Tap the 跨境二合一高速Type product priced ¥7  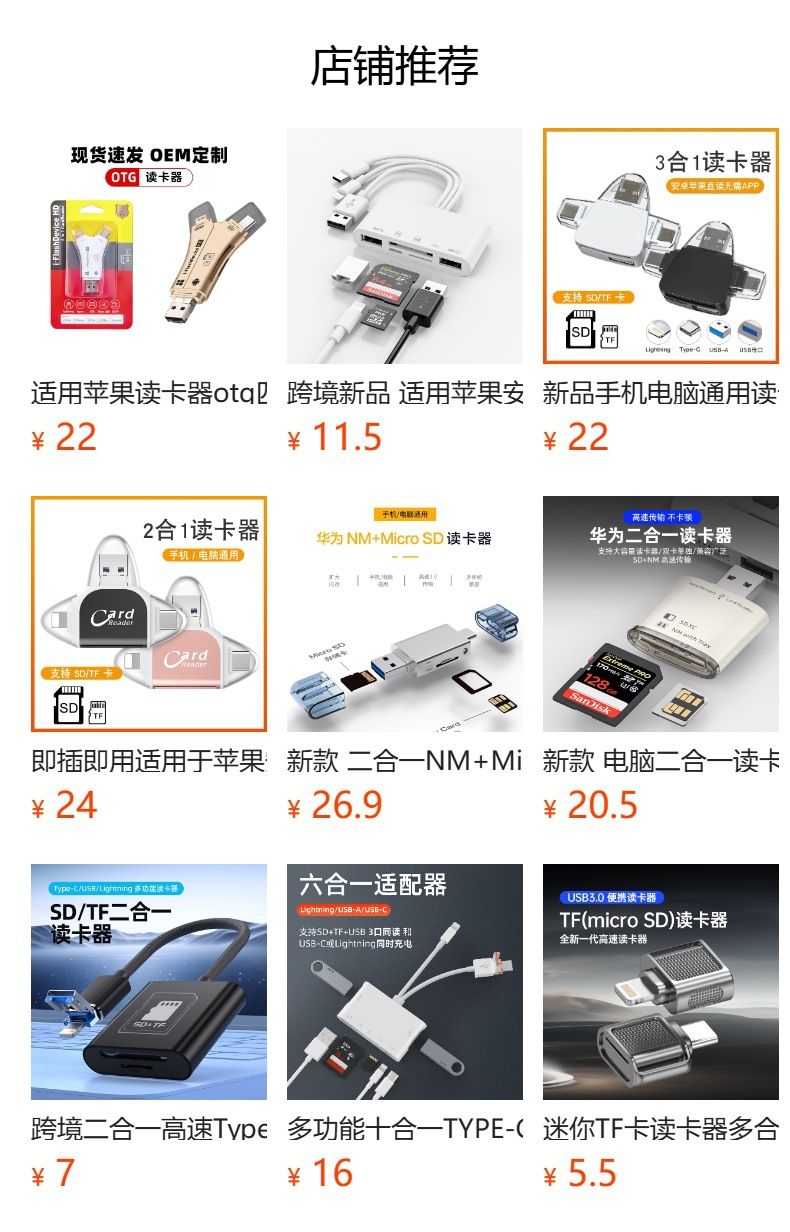[149, 982]
